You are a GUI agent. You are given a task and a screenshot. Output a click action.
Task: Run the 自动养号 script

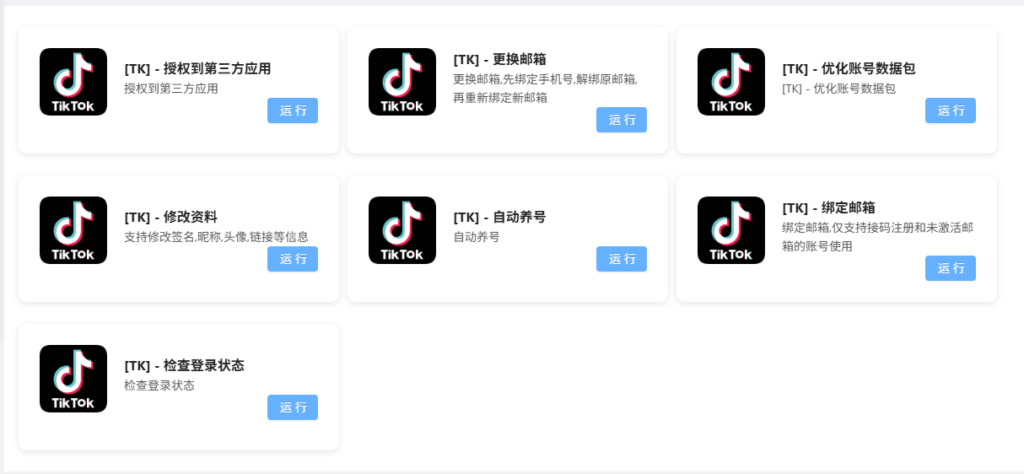click(x=621, y=259)
